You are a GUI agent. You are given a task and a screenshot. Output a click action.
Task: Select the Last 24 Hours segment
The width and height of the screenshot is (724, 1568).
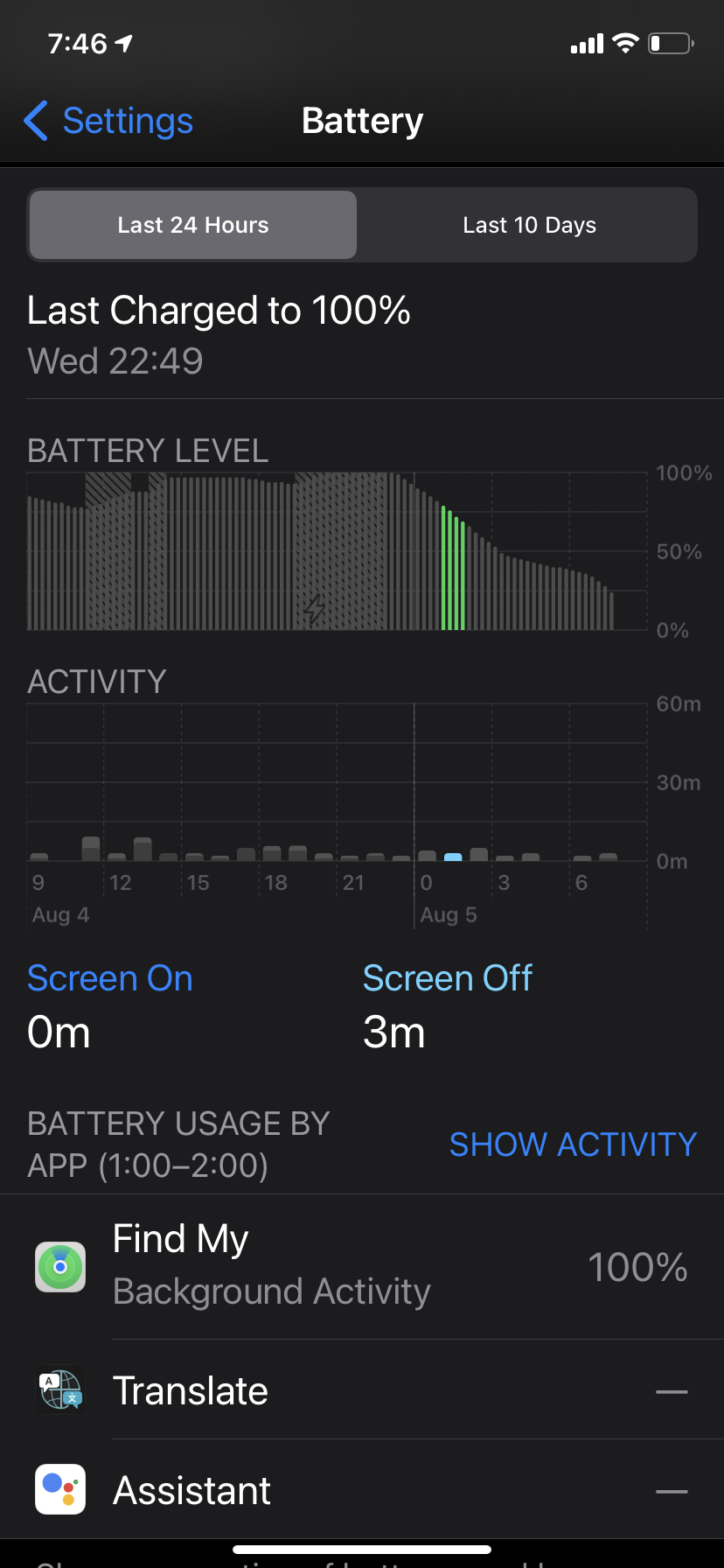point(193,225)
